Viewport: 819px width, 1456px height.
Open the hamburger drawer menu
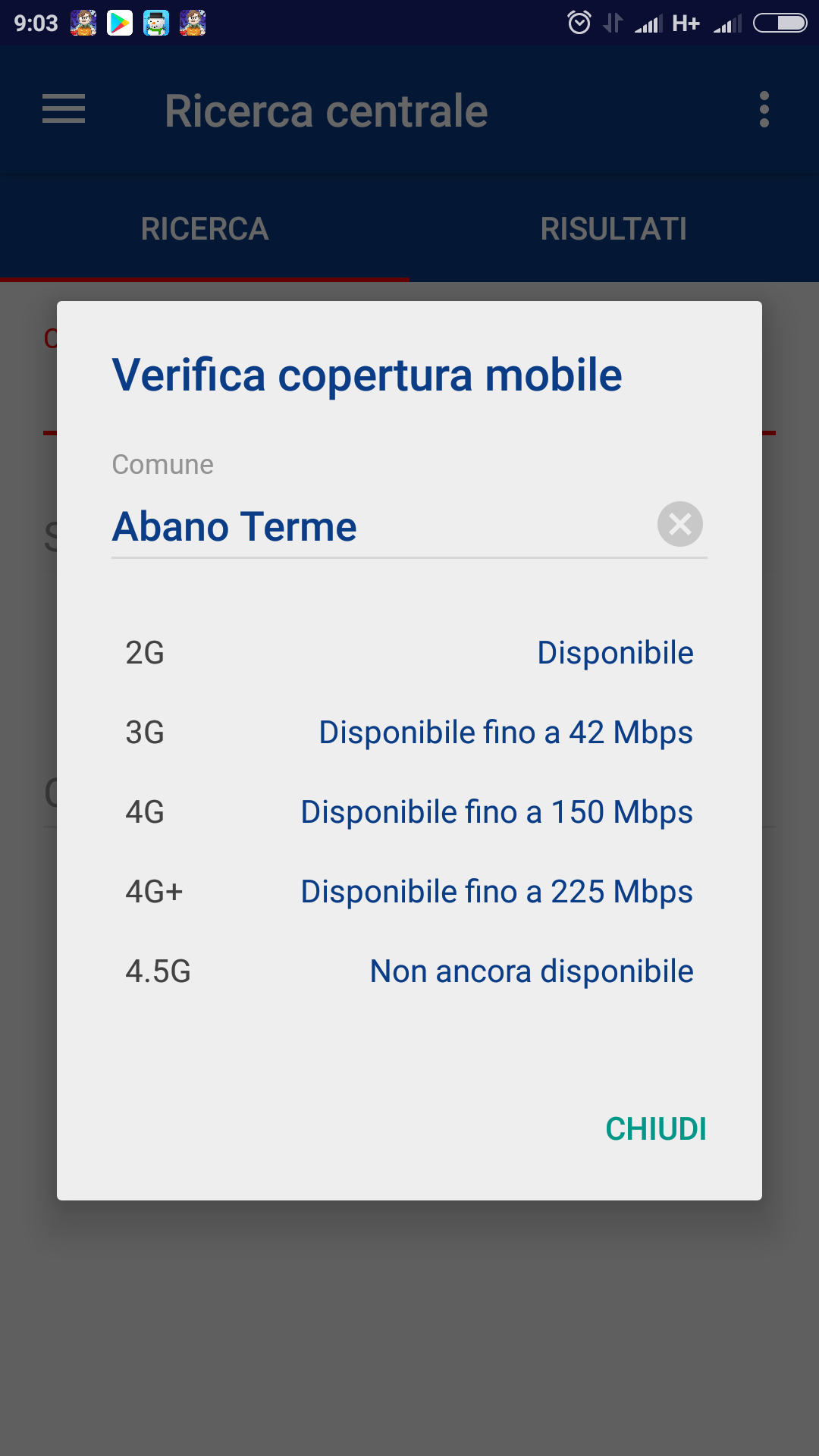[64, 109]
